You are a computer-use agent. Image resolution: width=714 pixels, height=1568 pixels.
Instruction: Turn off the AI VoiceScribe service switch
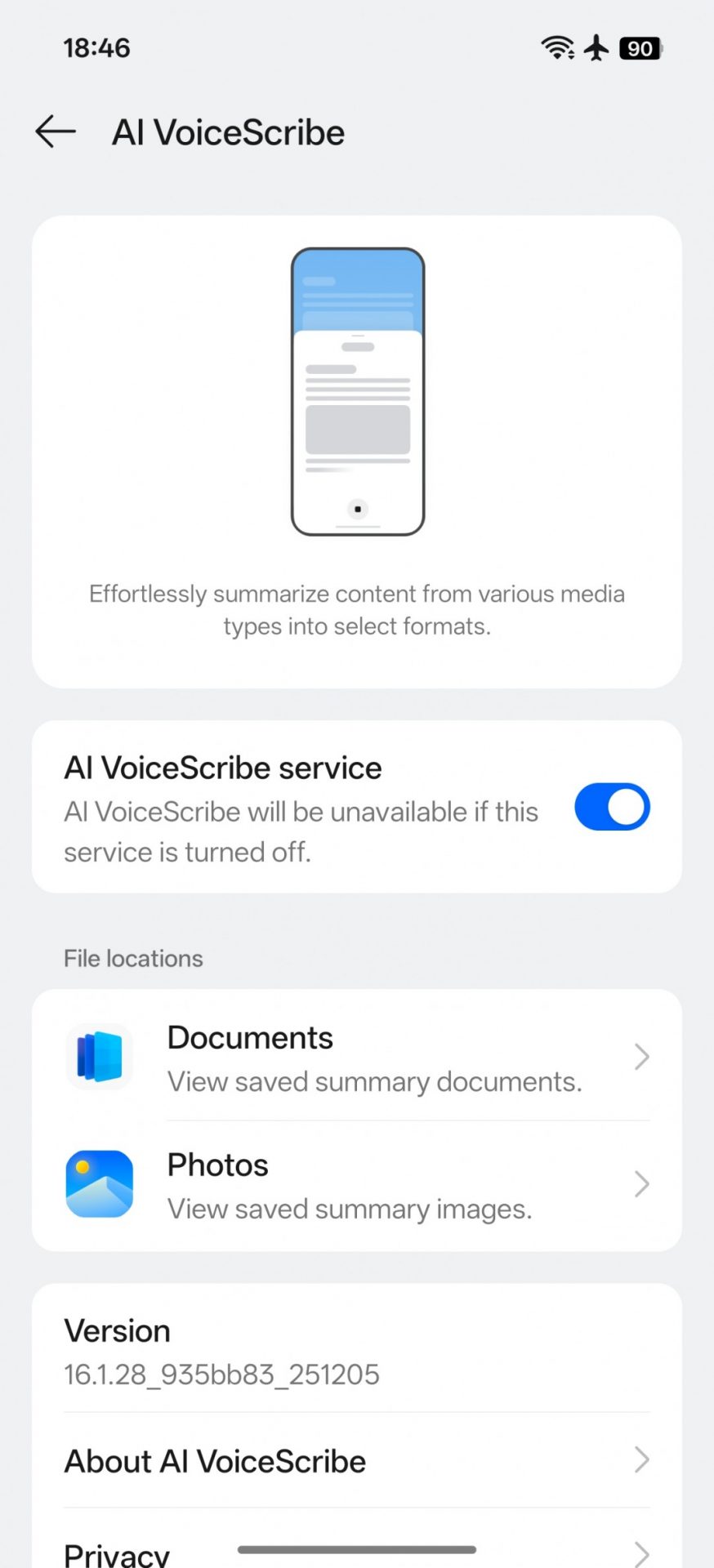pos(611,808)
